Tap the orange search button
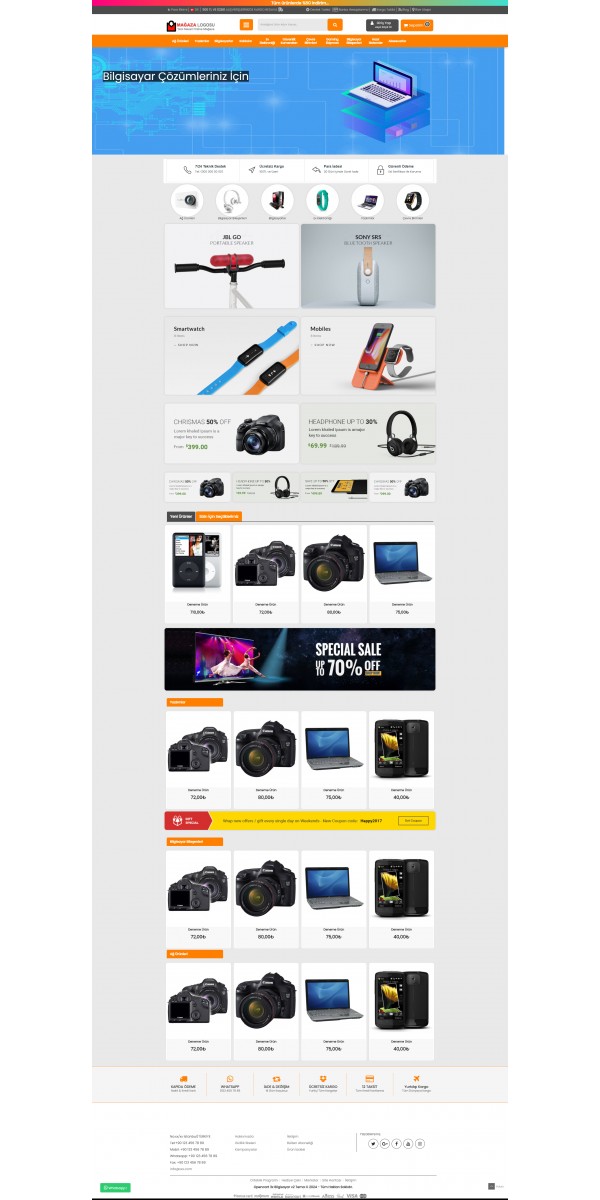This screenshot has height=1200, width=600. coord(335,24)
